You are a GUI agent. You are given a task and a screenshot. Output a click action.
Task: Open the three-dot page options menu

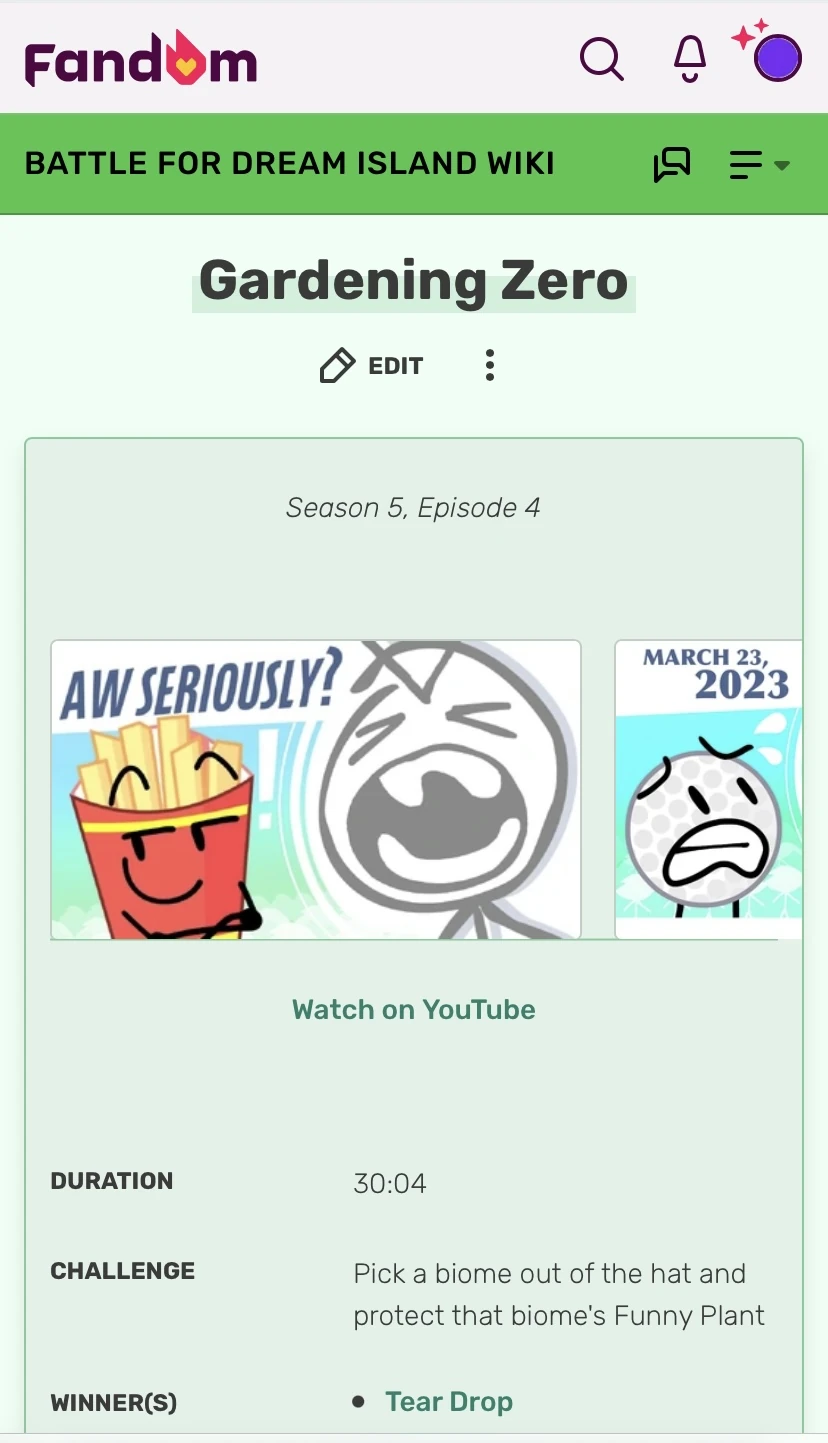[489, 365]
